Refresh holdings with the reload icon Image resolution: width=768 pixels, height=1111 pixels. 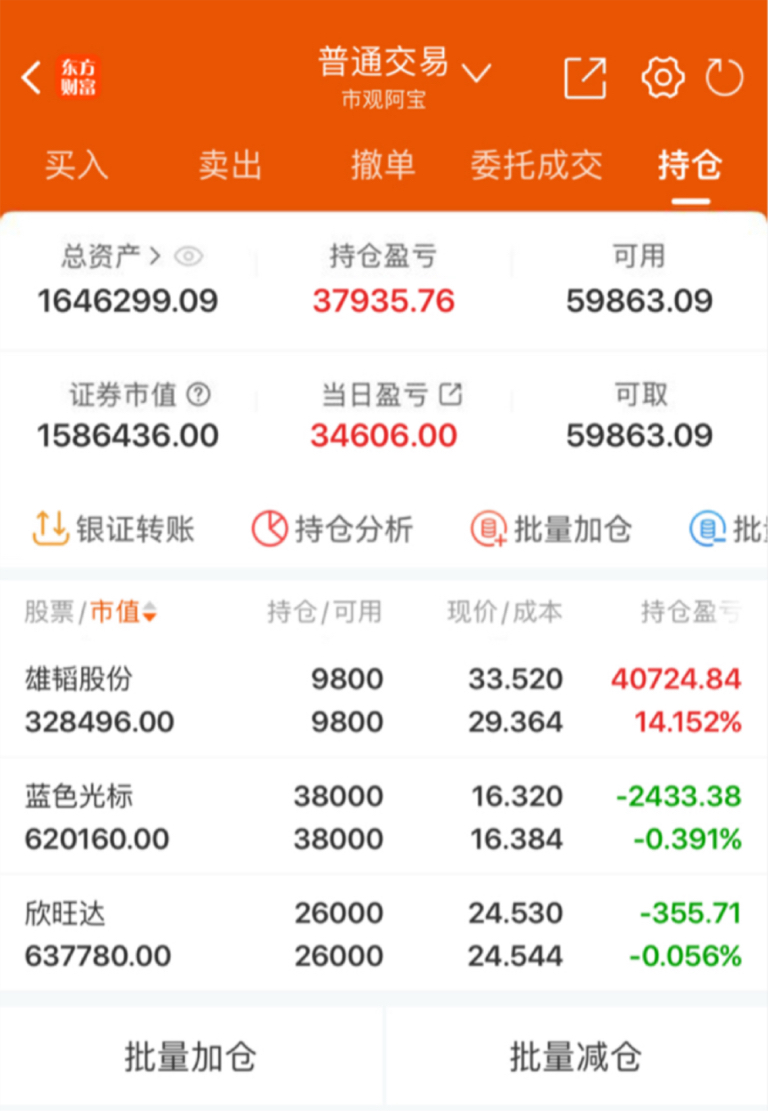(724, 77)
